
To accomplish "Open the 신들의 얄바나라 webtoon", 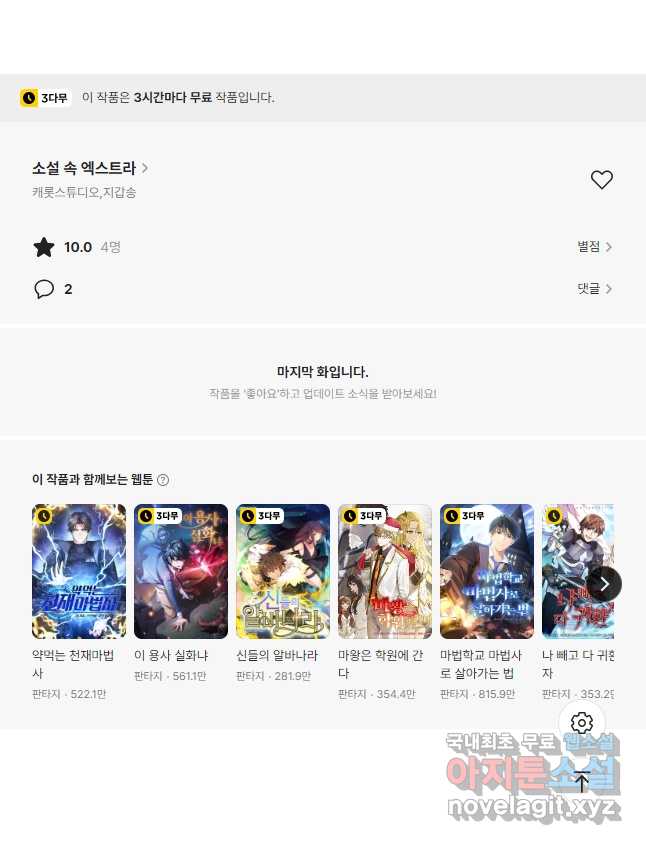I will [x=283, y=571].
